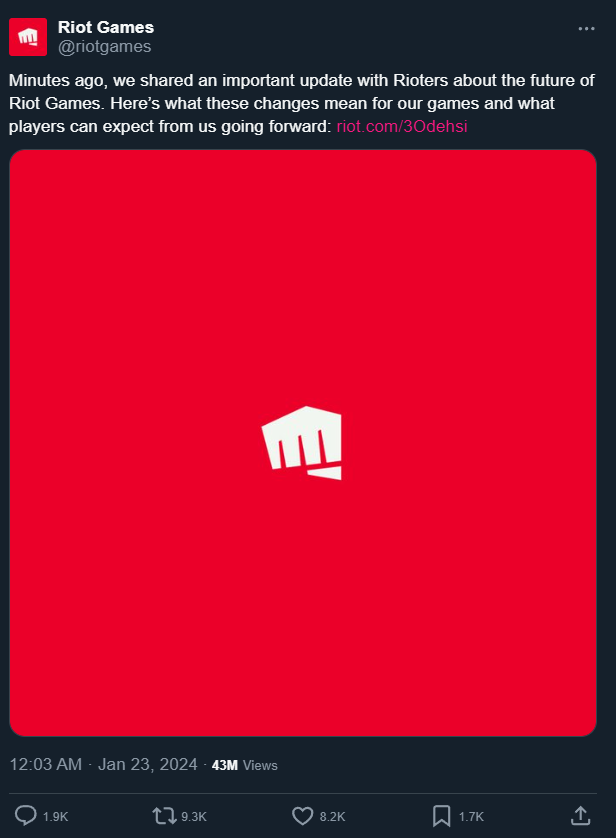Retweet the Riot Games post
The height and width of the screenshot is (838, 616).
point(165,816)
